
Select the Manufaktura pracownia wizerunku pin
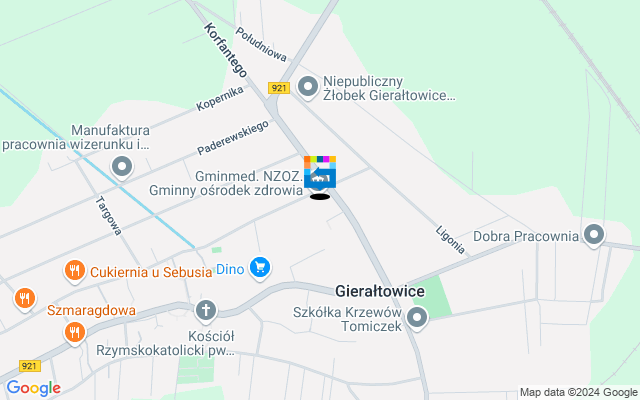[122, 166]
